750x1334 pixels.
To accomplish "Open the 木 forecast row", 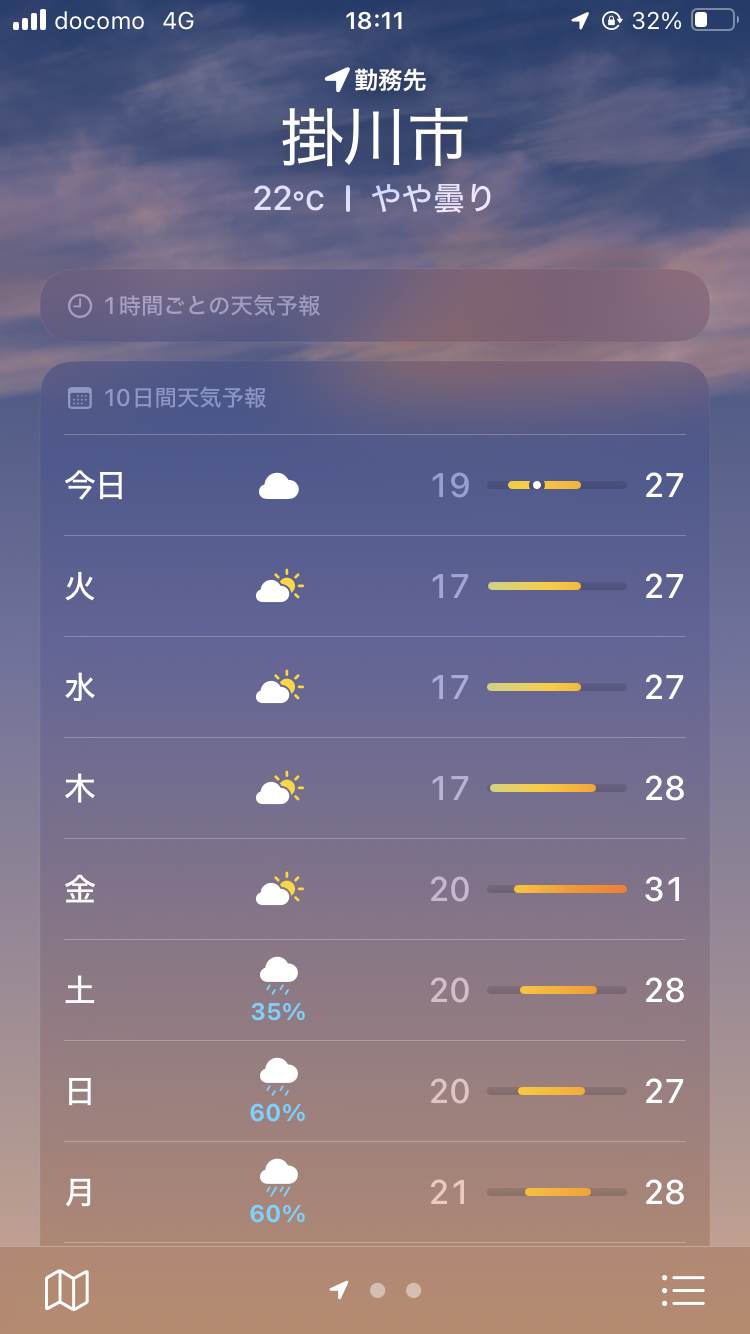I will [x=375, y=789].
